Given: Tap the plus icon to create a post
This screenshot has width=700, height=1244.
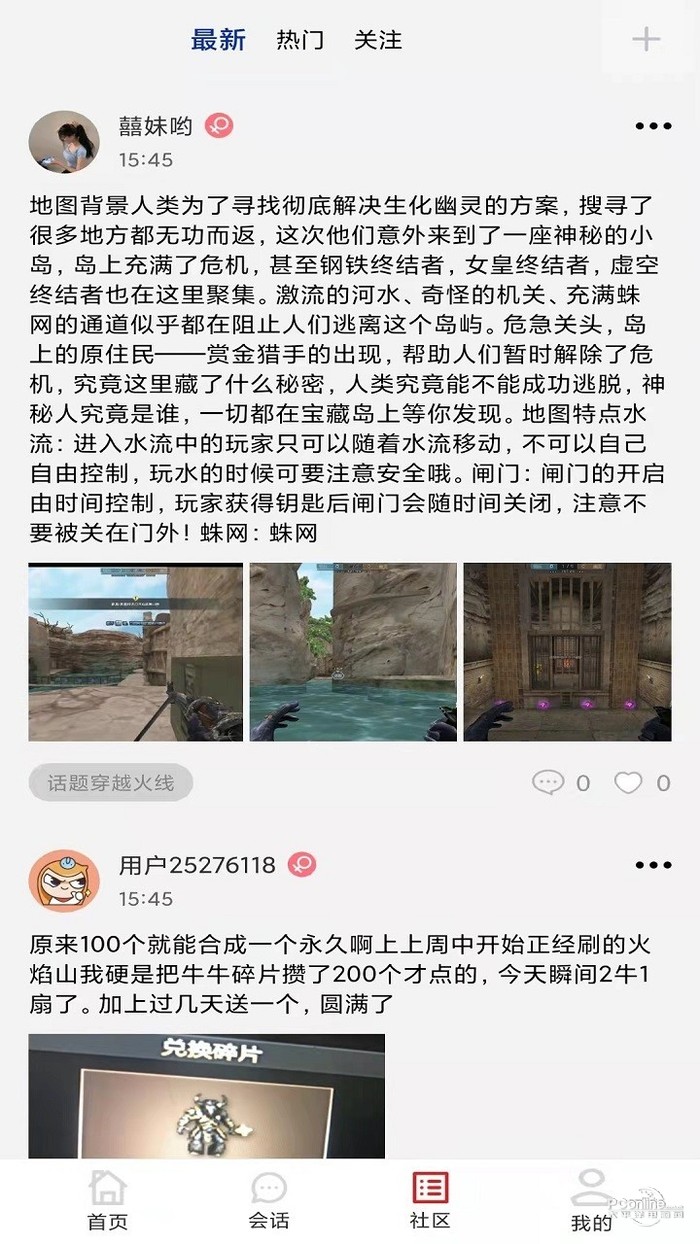Looking at the screenshot, I should 646,40.
